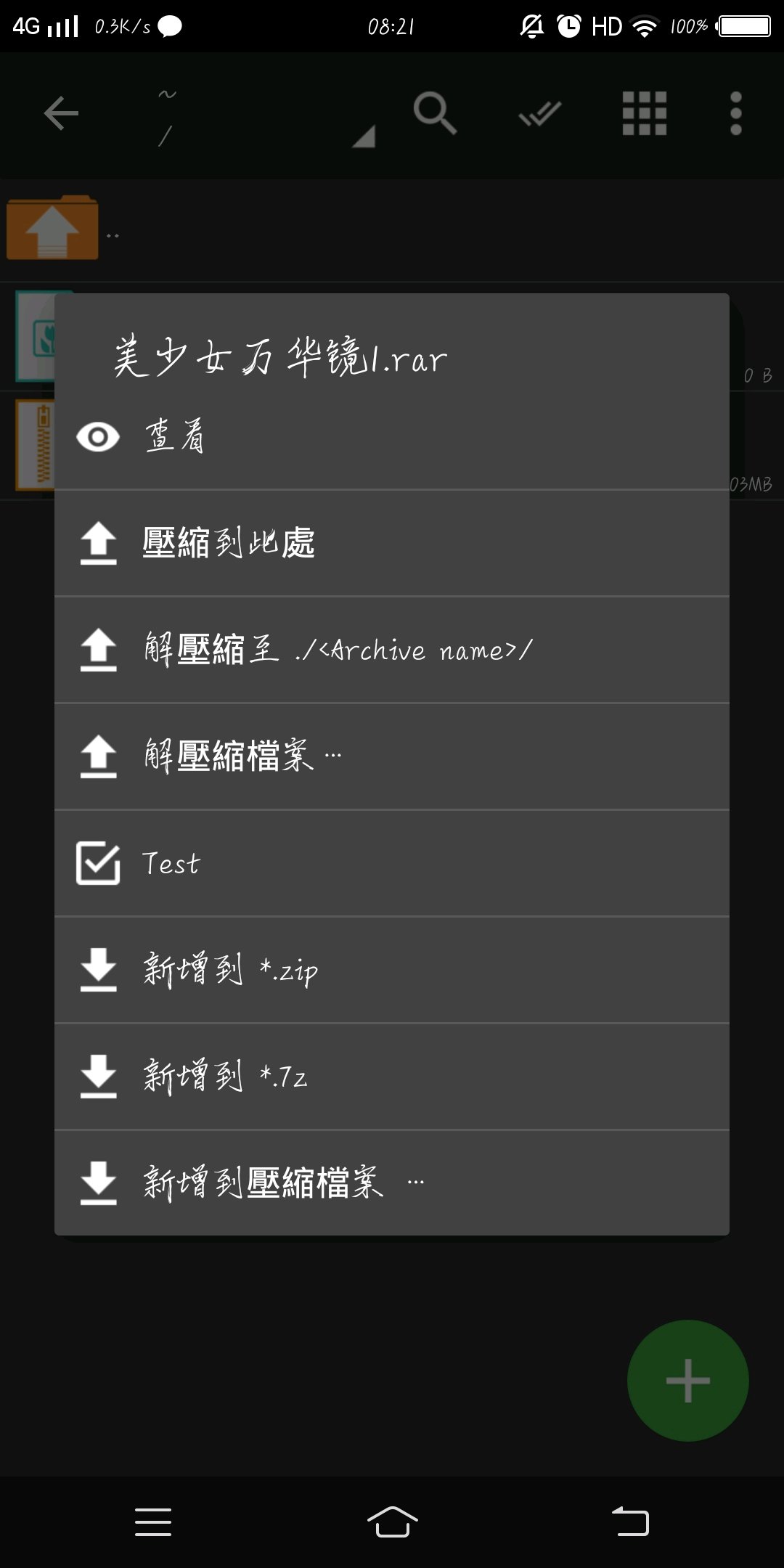Select 查看 to view the archive
Screen dimensions: 784x1568
tap(392, 437)
